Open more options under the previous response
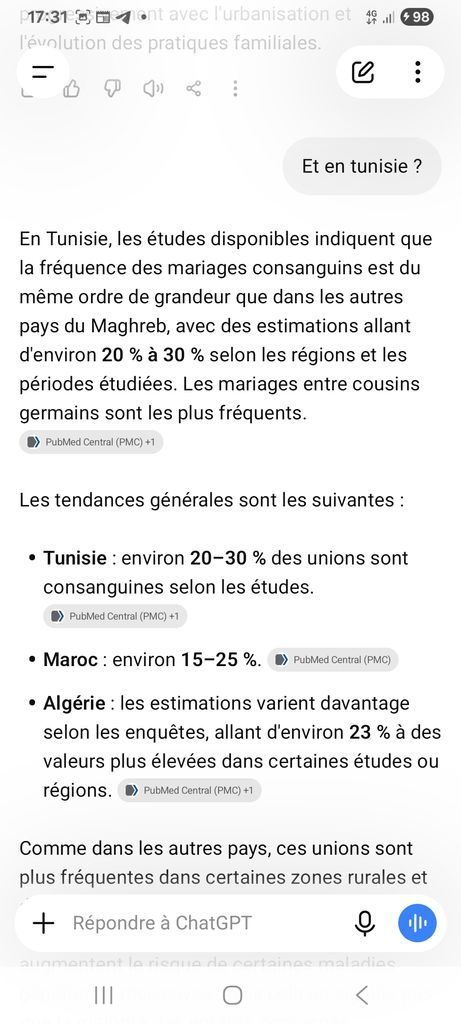The image size is (461, 1024). coord(235,89)
